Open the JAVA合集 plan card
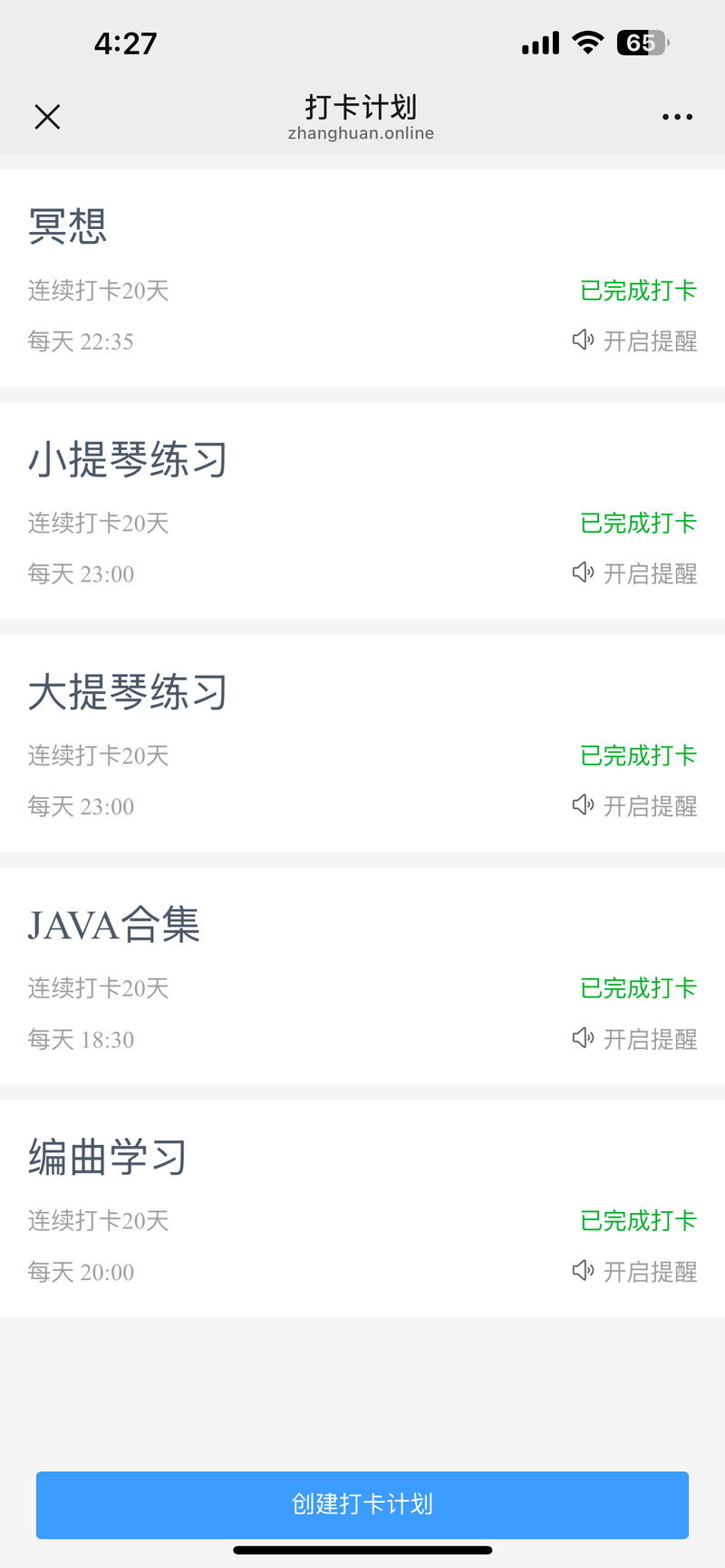 point(362,976)
